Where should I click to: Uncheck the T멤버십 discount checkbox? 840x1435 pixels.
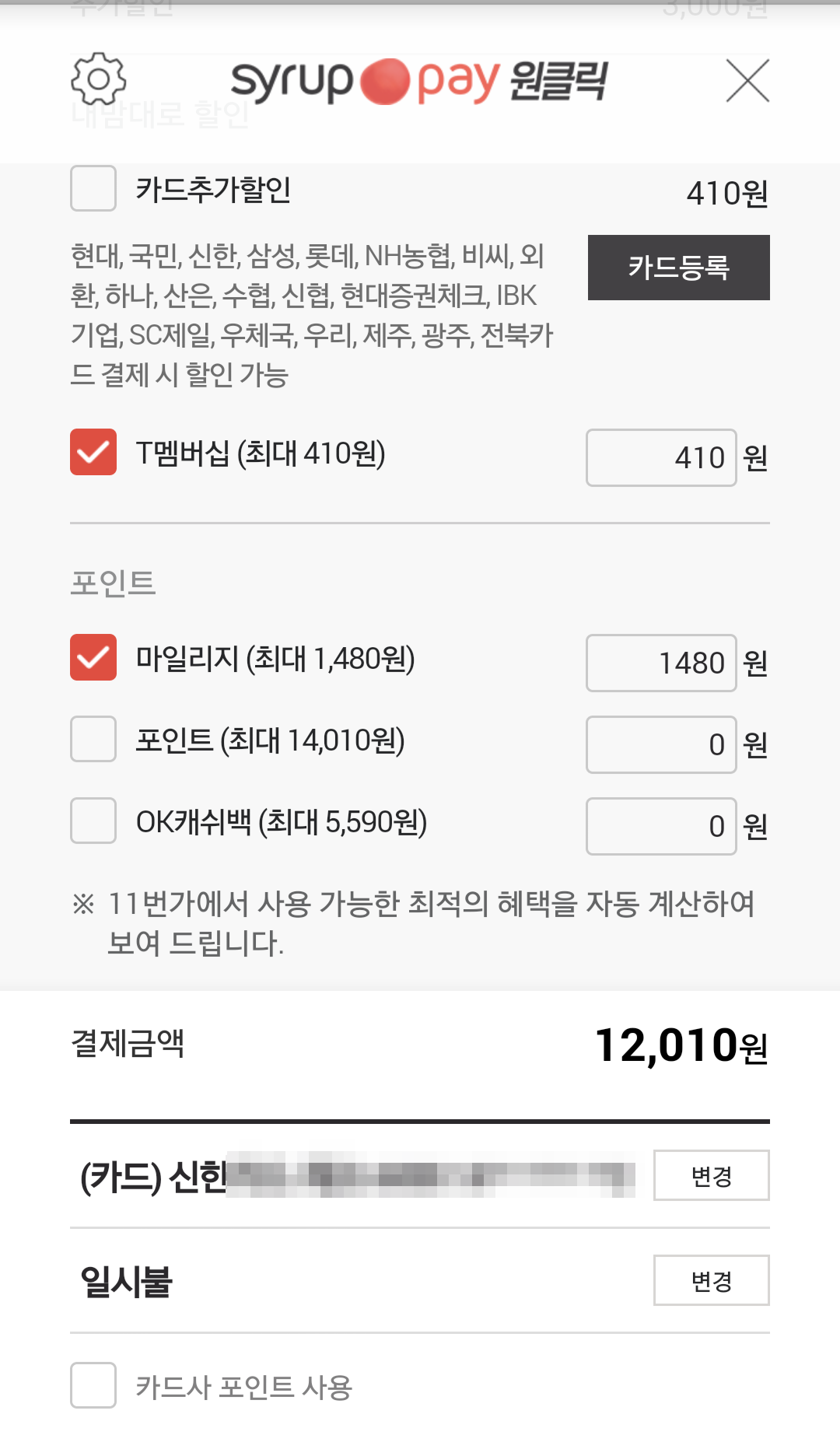pyautogui.click(x=93, y=452)
